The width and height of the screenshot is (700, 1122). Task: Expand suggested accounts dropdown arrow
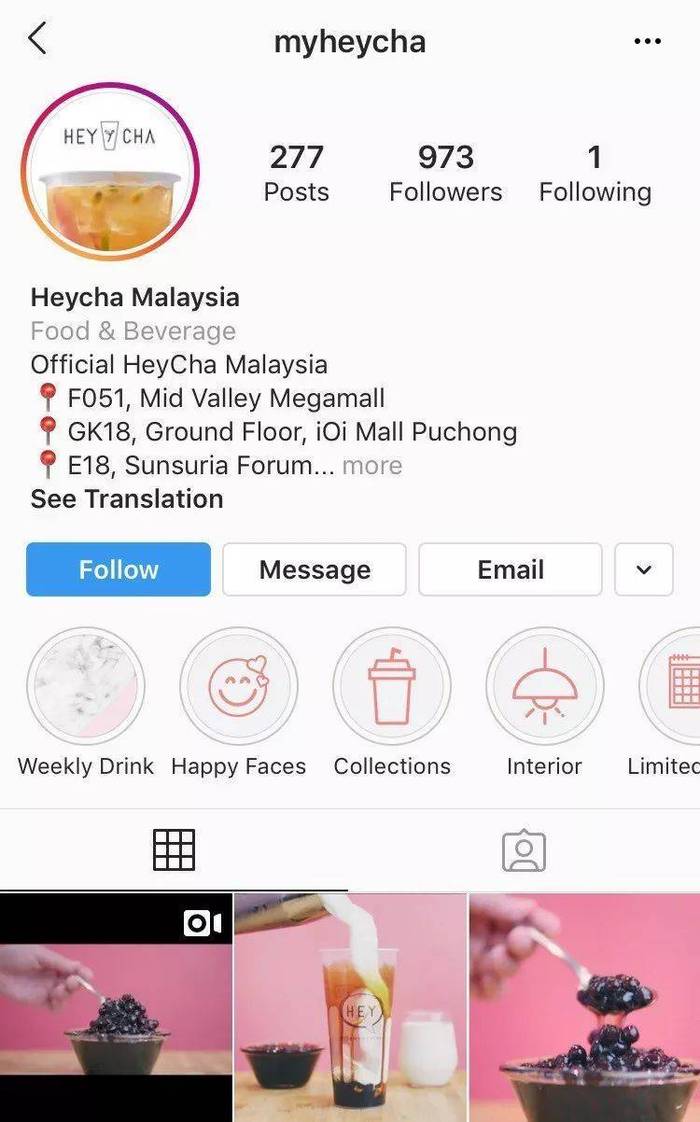643,570
